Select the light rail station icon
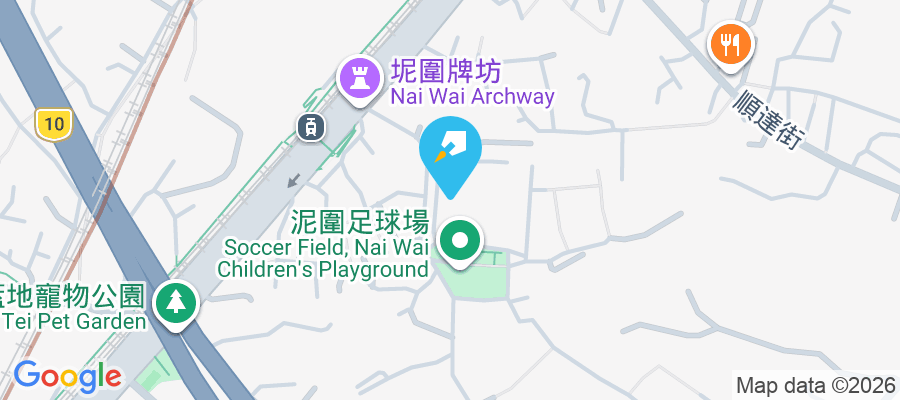 click(x=310, y=126)
